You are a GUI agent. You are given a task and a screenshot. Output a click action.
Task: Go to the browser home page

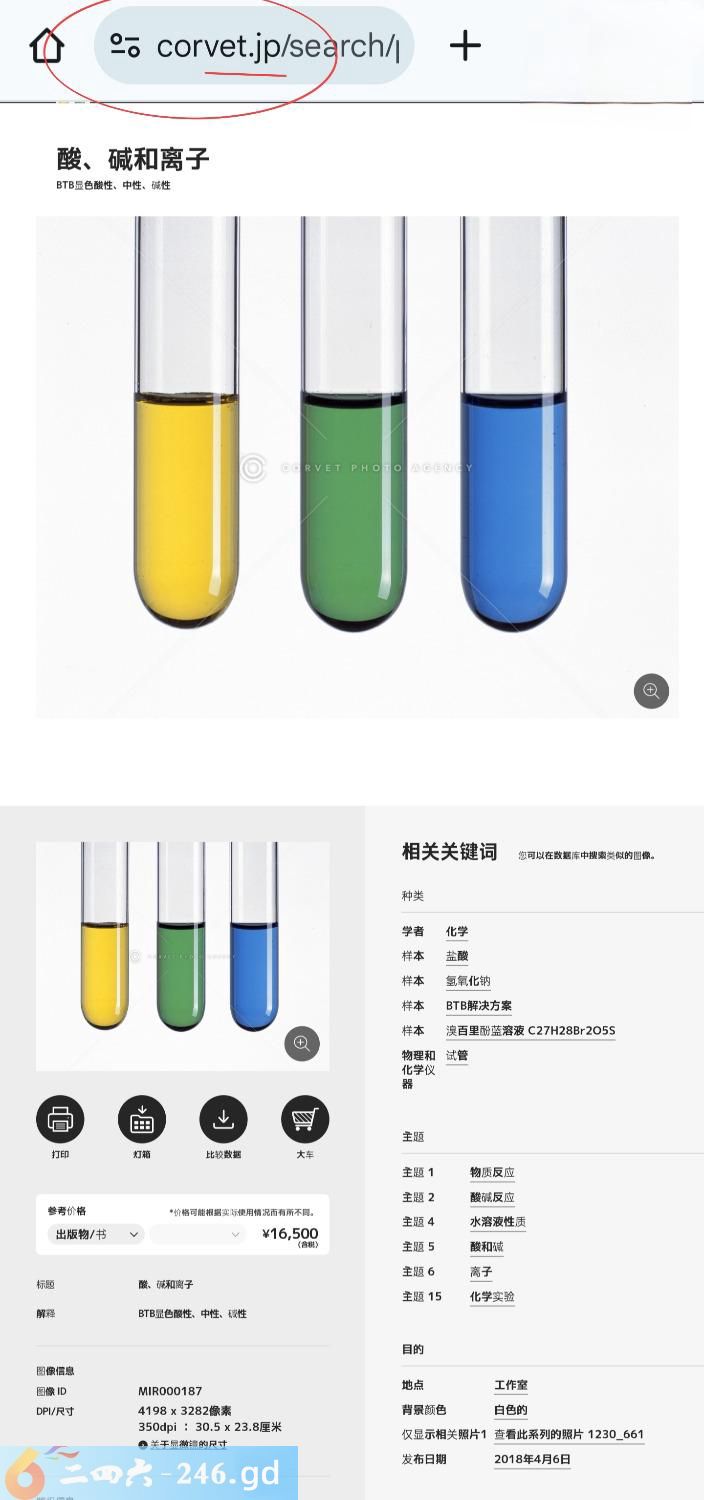click(x=46, y=46)
